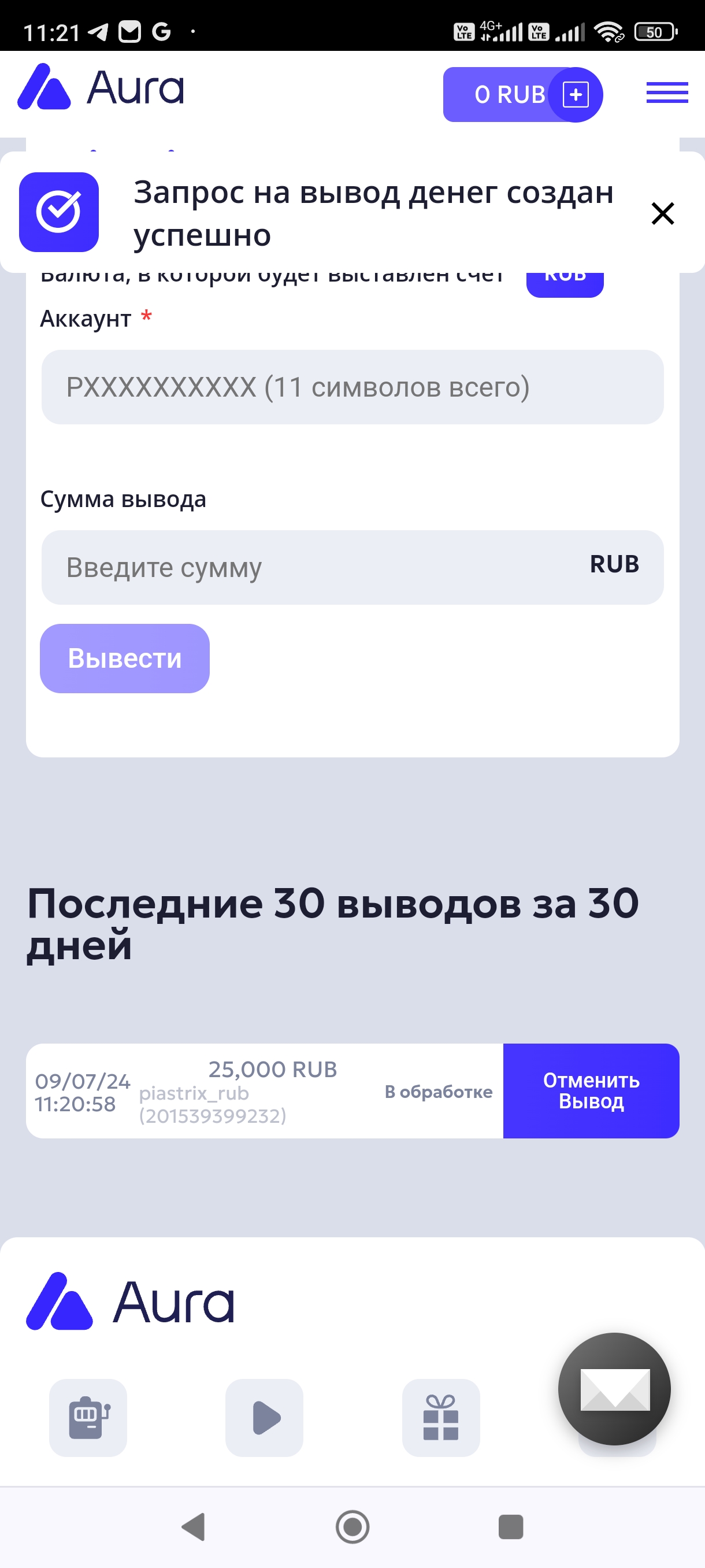Viewport: 705px width, 1568px height.
Task: Focus the Аккаунт input field
Action: [x=351, y=387]
